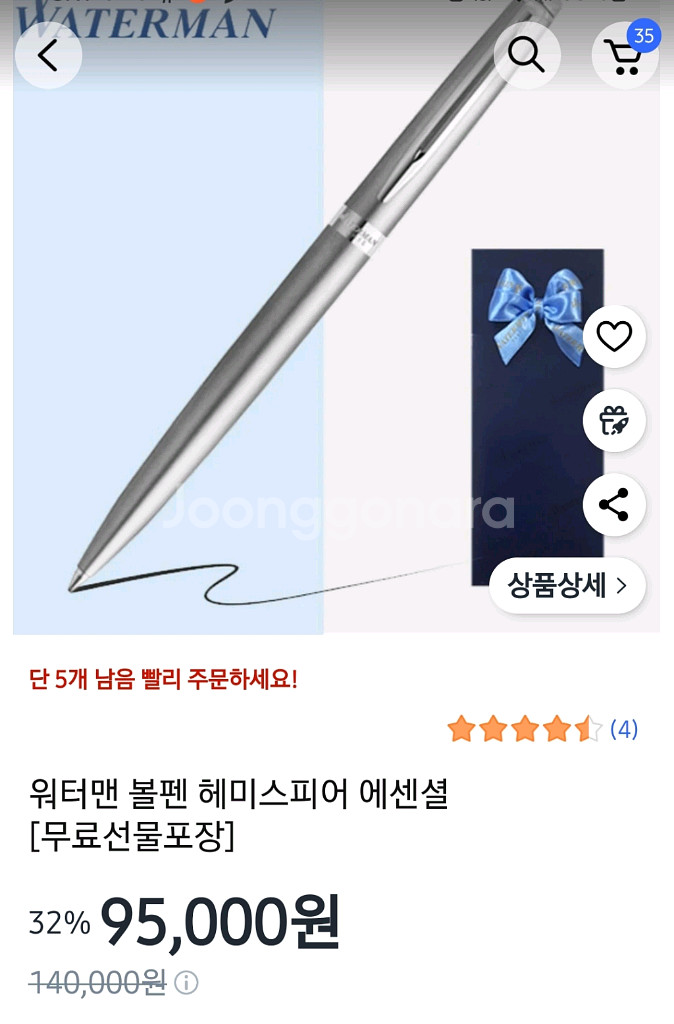Tap the gift box icon
This screenshot has height=1024, width=674.
pyautogui.click(x=613, y=420)
